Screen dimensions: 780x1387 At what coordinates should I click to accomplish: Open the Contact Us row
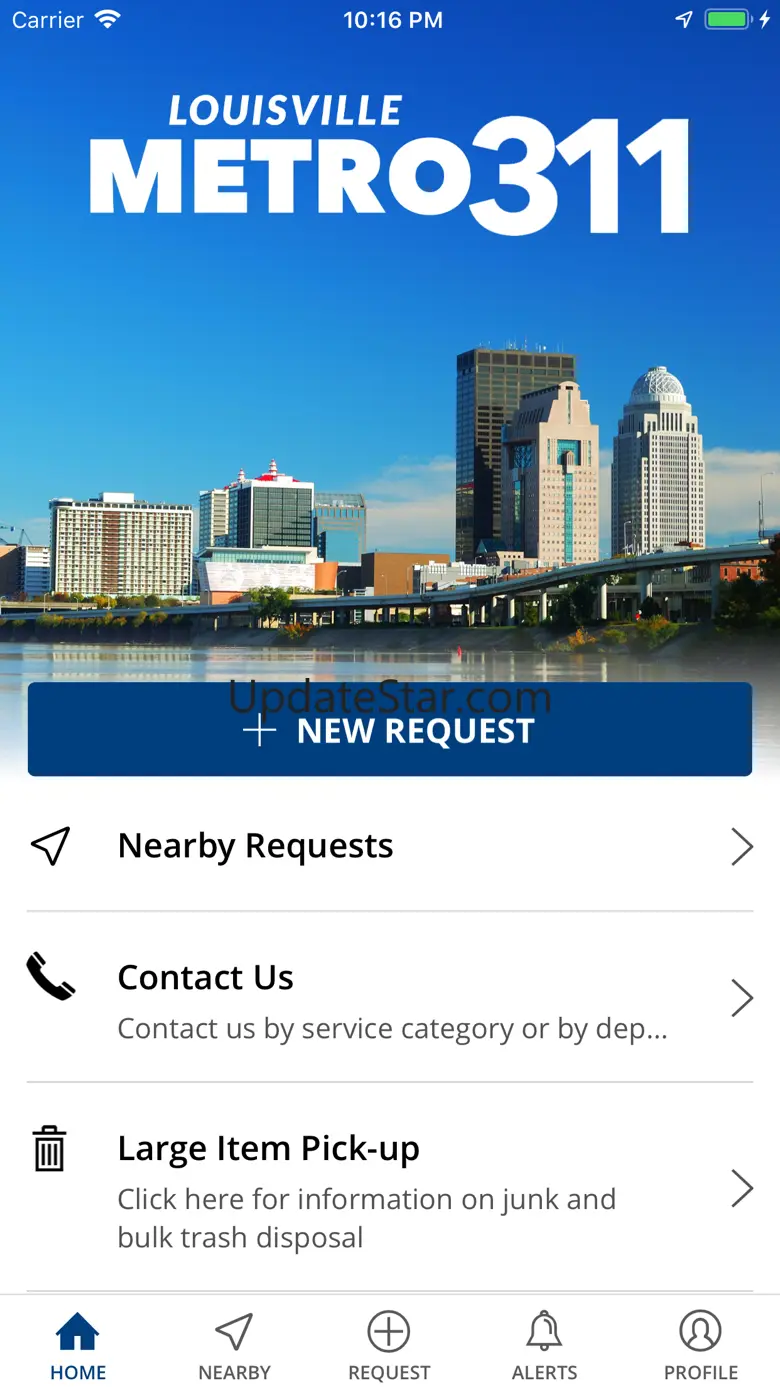(x=389, y=998)
